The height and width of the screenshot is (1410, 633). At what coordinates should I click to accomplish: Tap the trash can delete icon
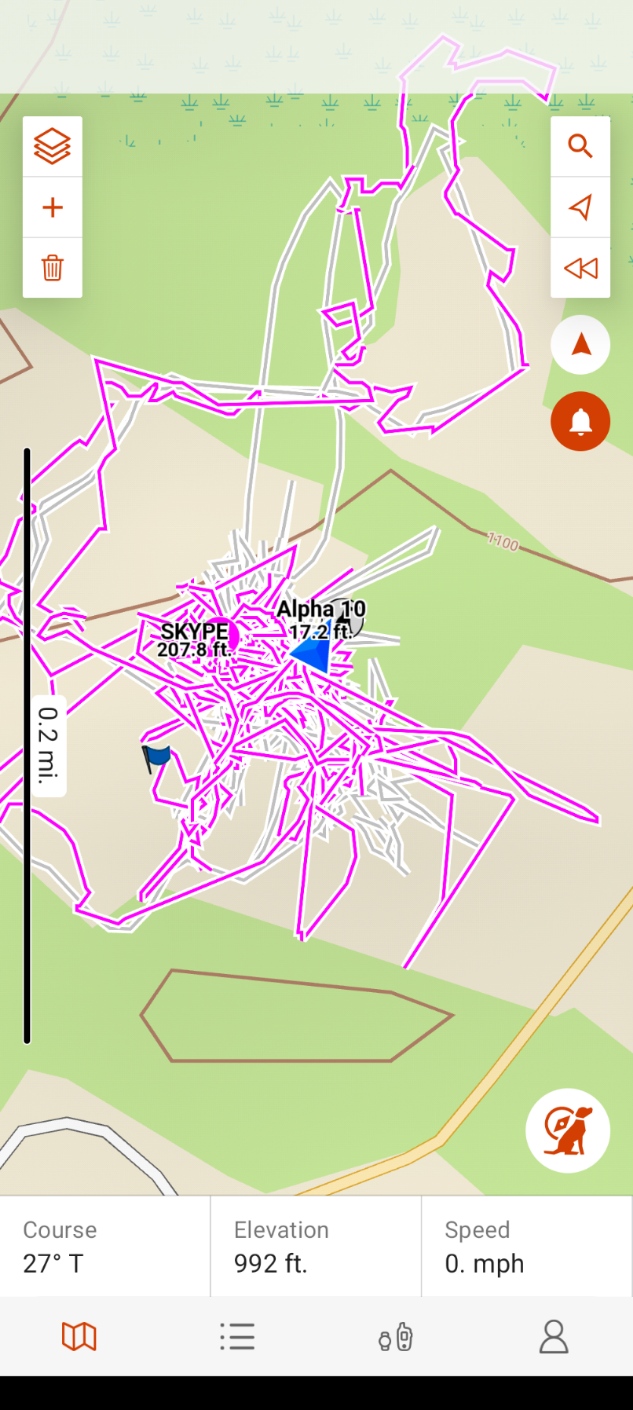click(53, 268)
